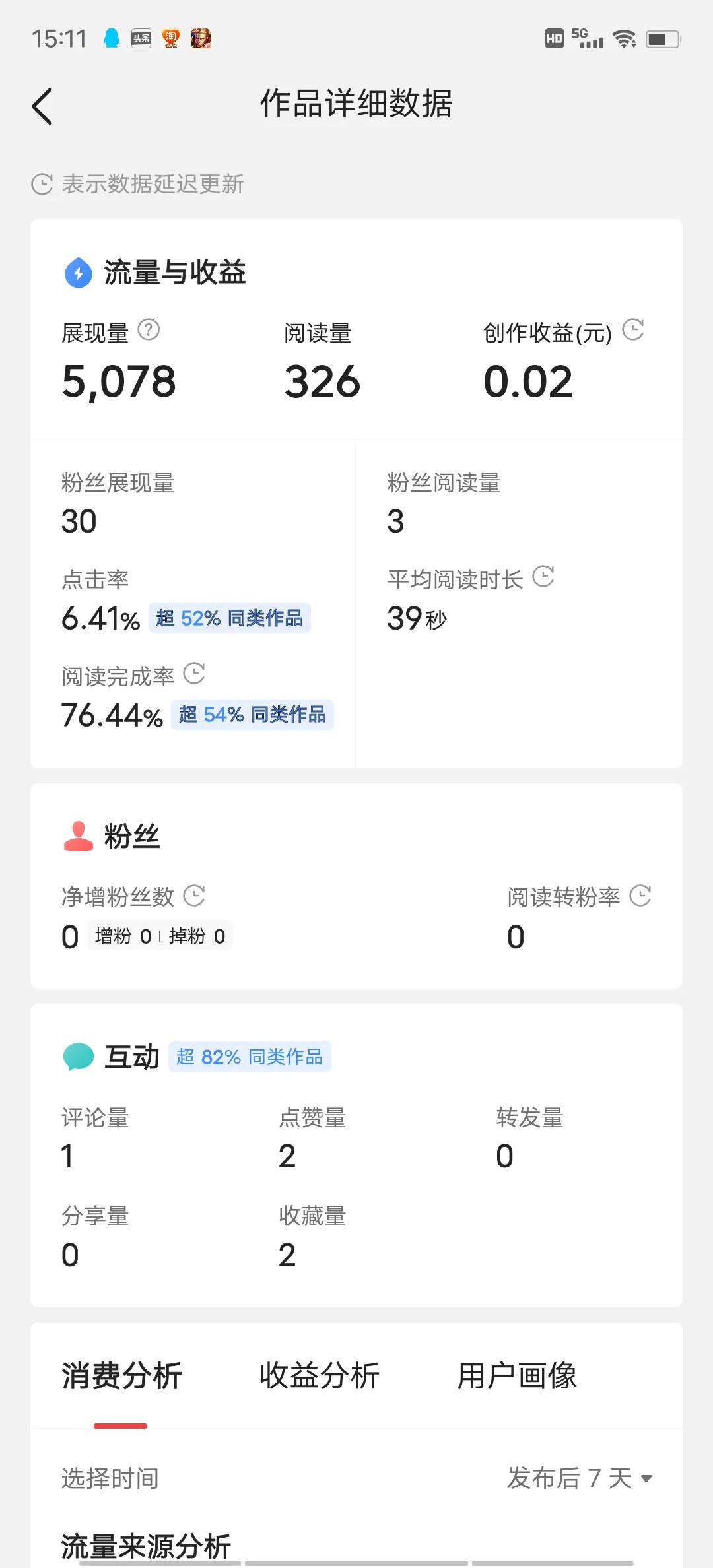Tap the clock icon beside 净增粉丝数
The width and height of the screenshot is (713, 1568).
coord(195,896)
